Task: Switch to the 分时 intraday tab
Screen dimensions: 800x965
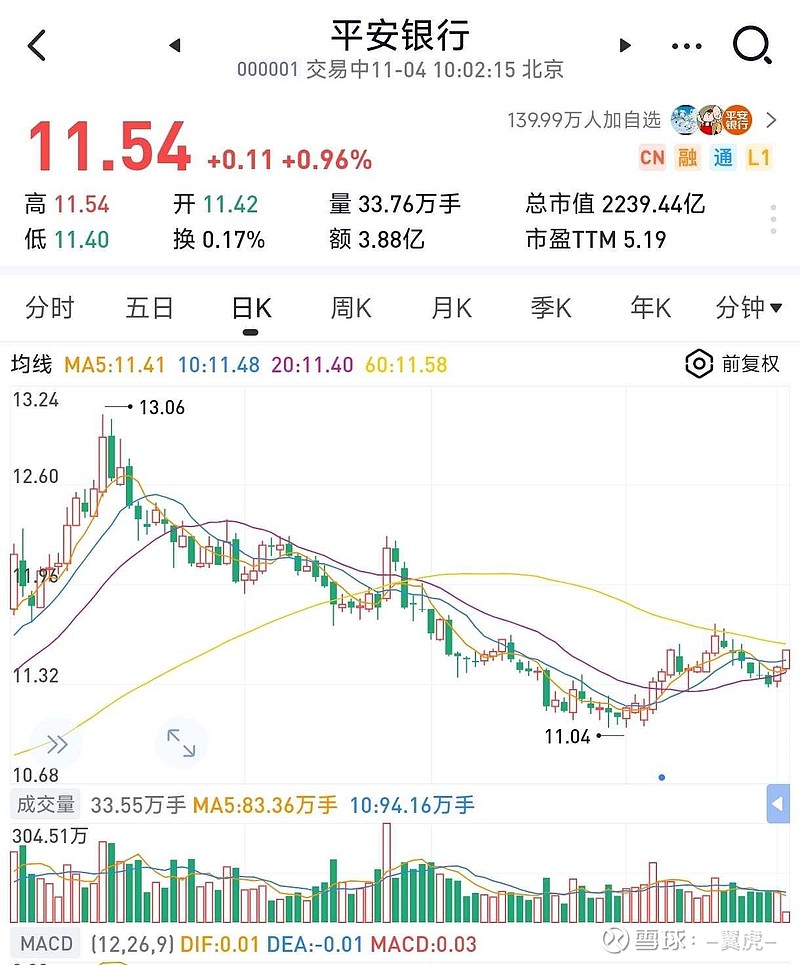Action: [x=50, y=308]
